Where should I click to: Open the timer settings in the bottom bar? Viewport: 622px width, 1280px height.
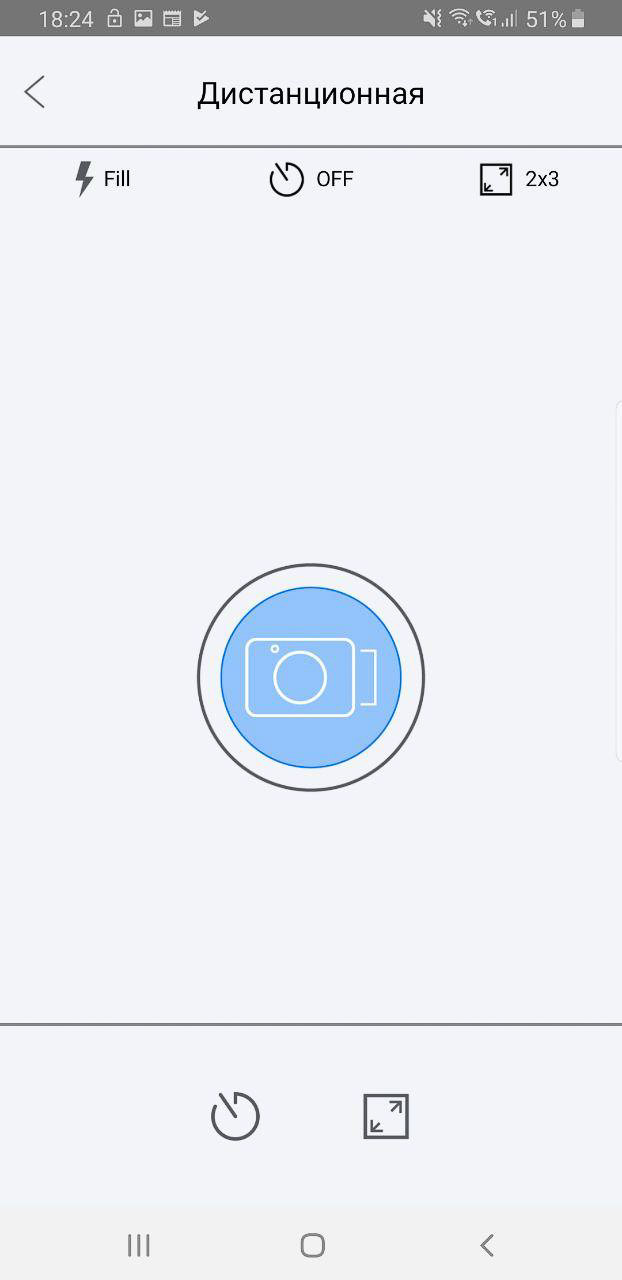coord(235,1116)
